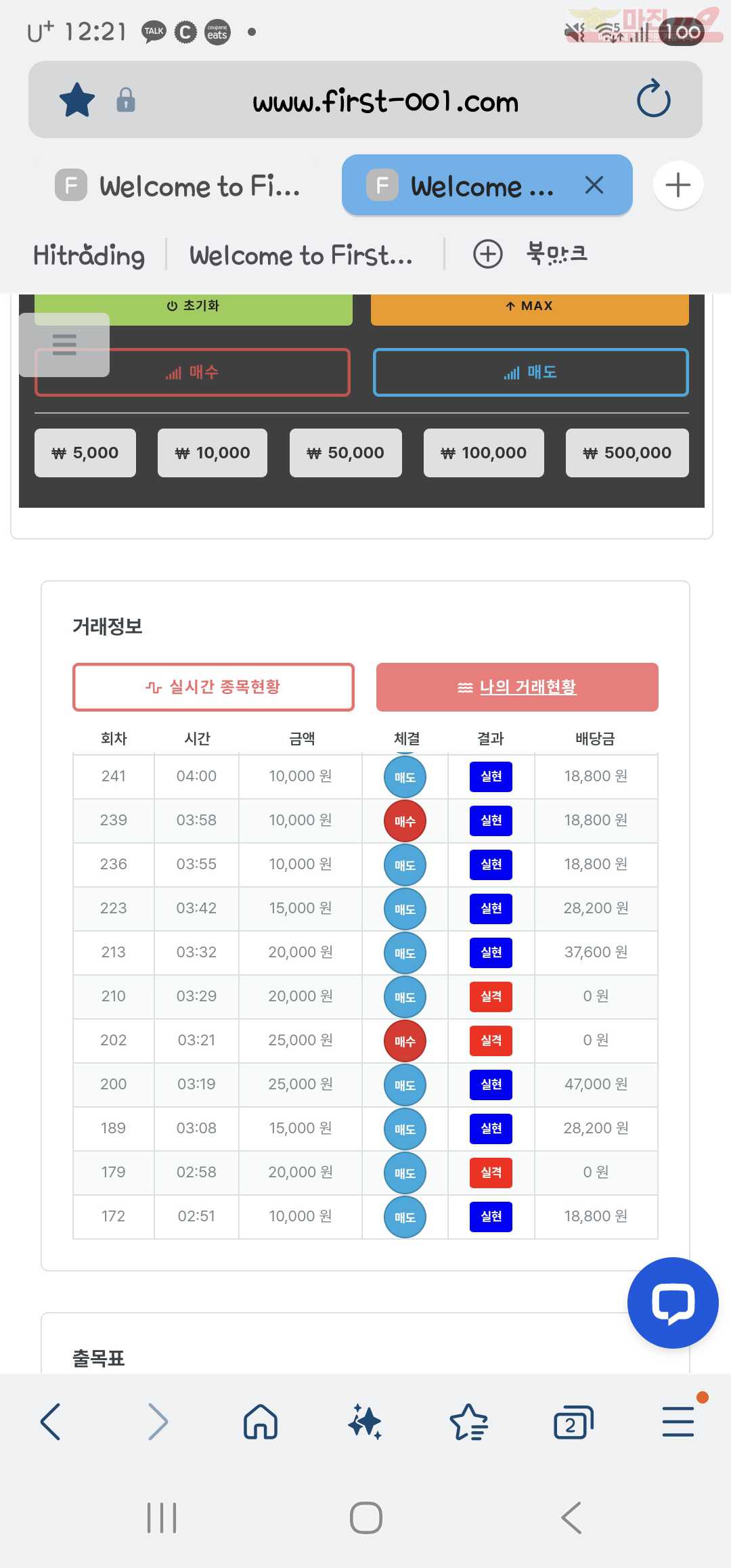
Task: Reload the page in the address bar
Action: point(653,100)
